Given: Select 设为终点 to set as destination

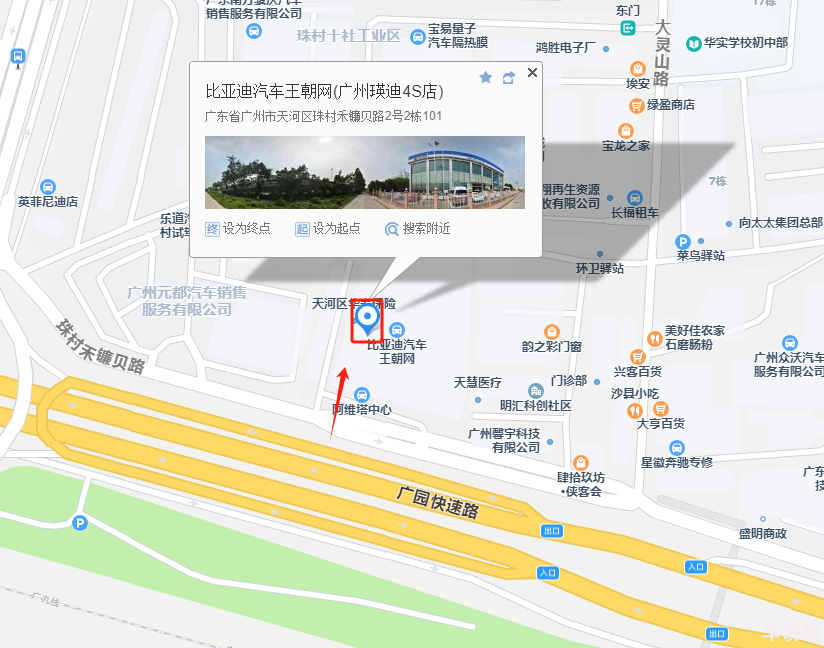Looking at the screenshot, I should [238, 228].
